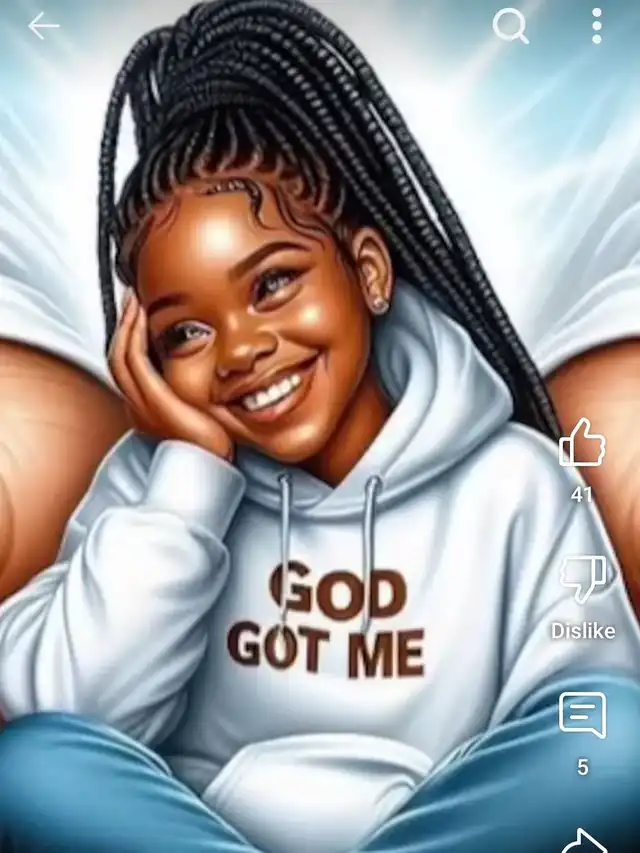Open the three-dot overflow menu
Image resolution: width=640 pixels, height=853 pixels.
pos(596,26)
